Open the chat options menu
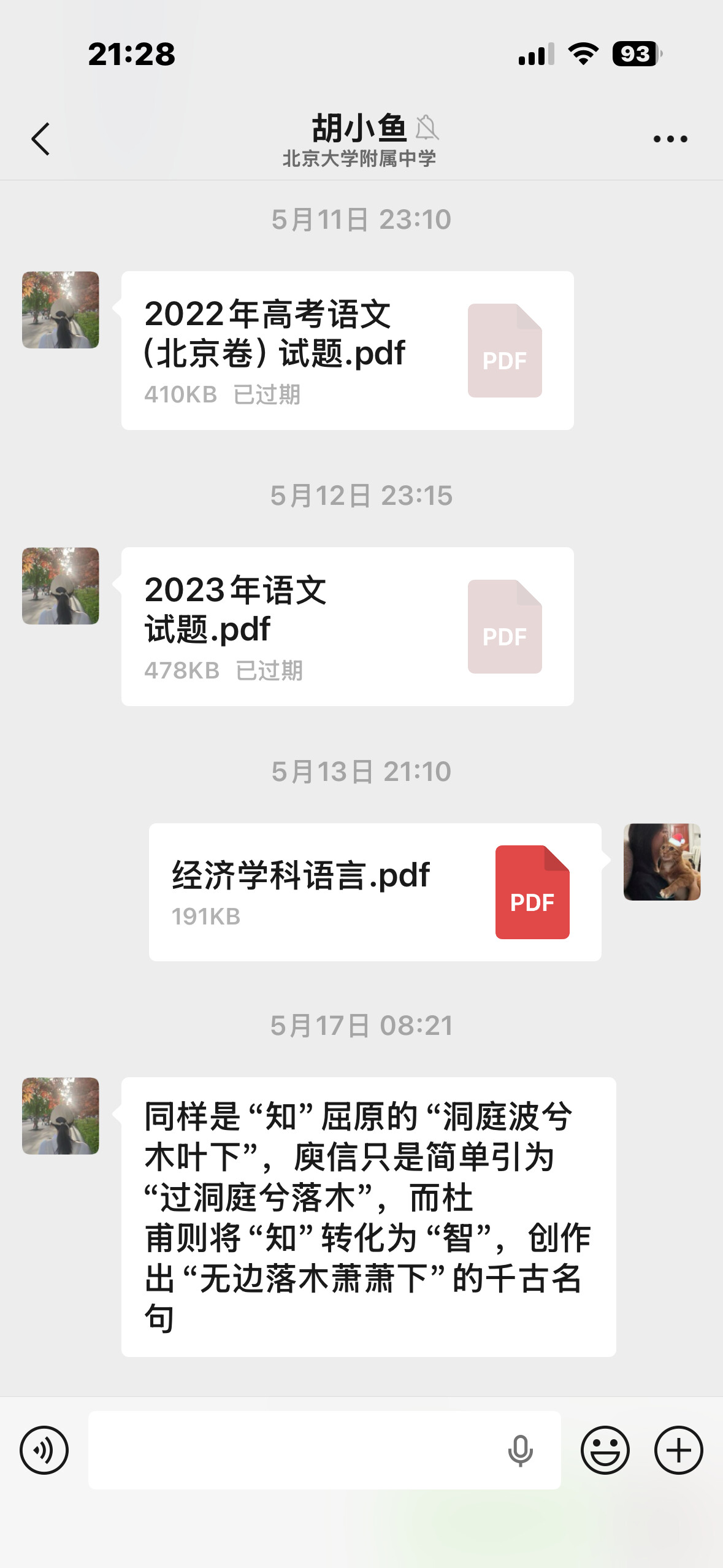 [670, 139]
